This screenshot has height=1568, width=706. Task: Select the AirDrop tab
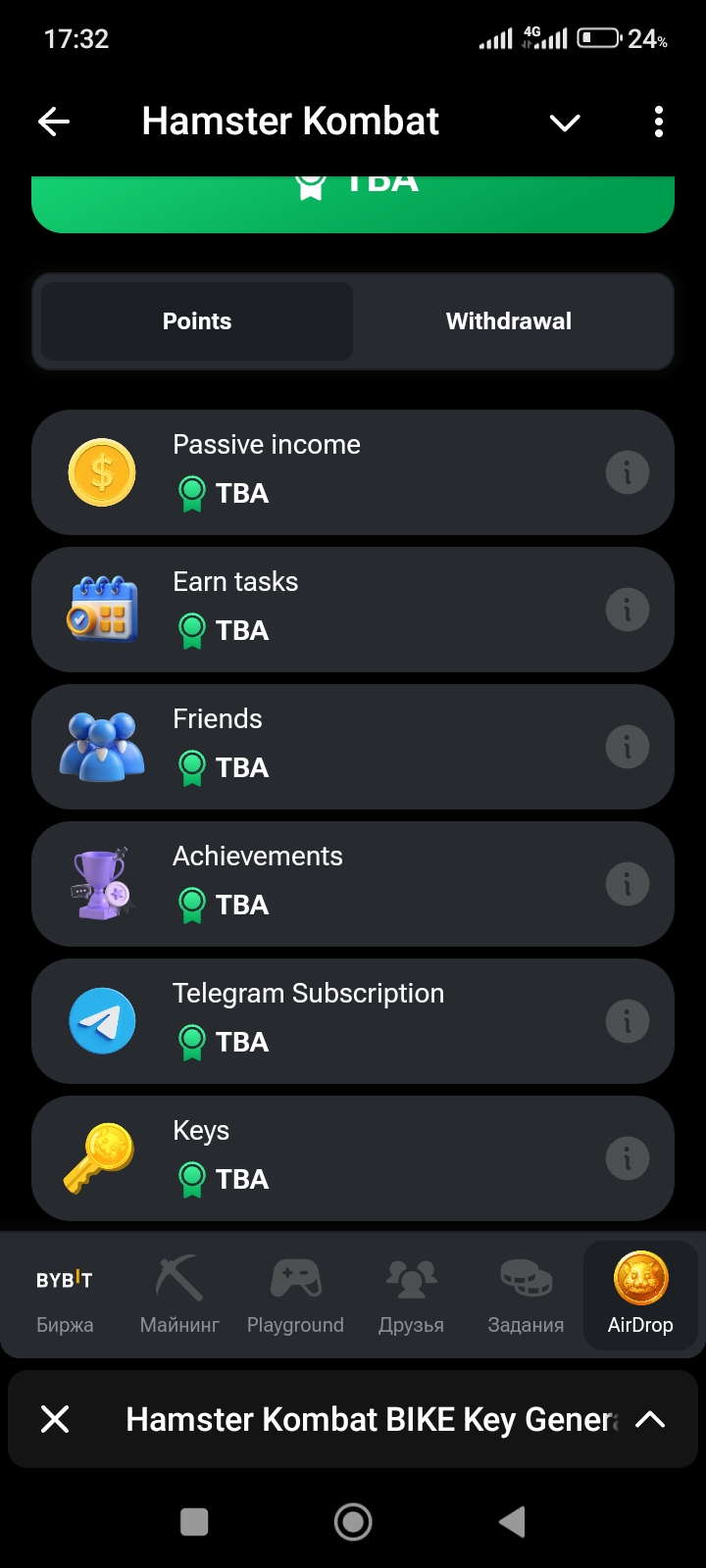pos(640,1296)
